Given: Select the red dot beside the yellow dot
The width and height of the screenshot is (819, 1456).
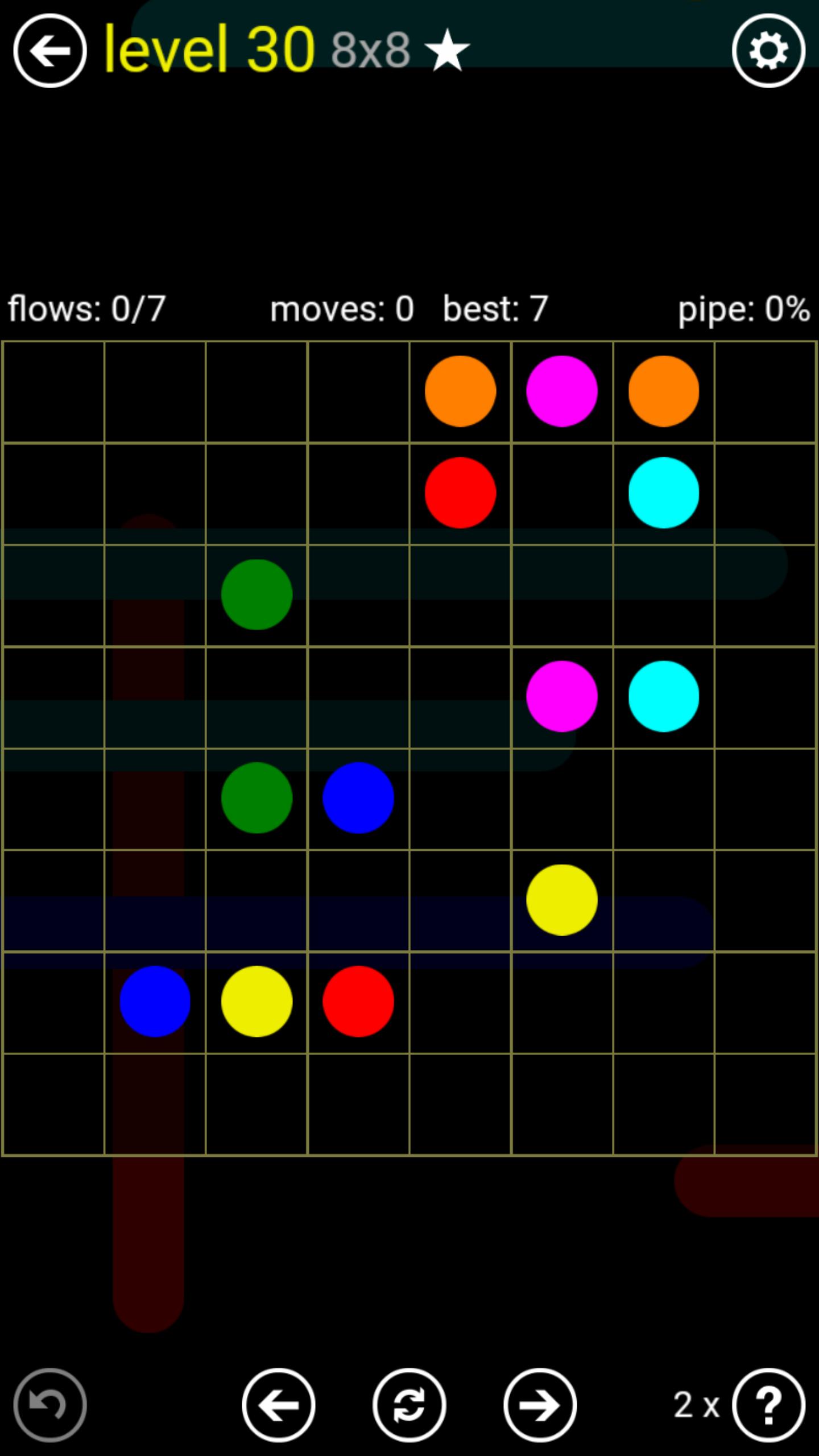Looking at the screenshot, I should pos(358,1001).
